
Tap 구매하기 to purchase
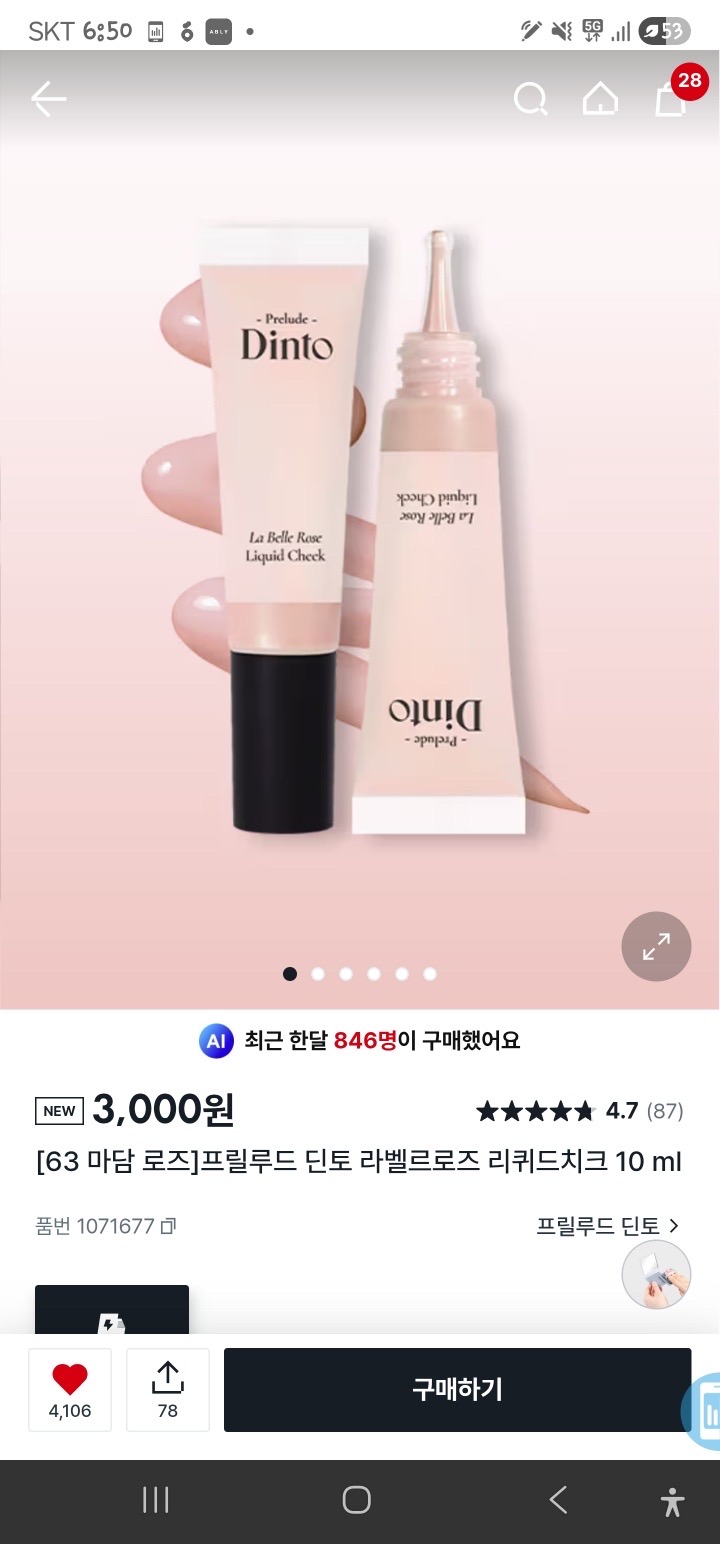point(457,1389)
